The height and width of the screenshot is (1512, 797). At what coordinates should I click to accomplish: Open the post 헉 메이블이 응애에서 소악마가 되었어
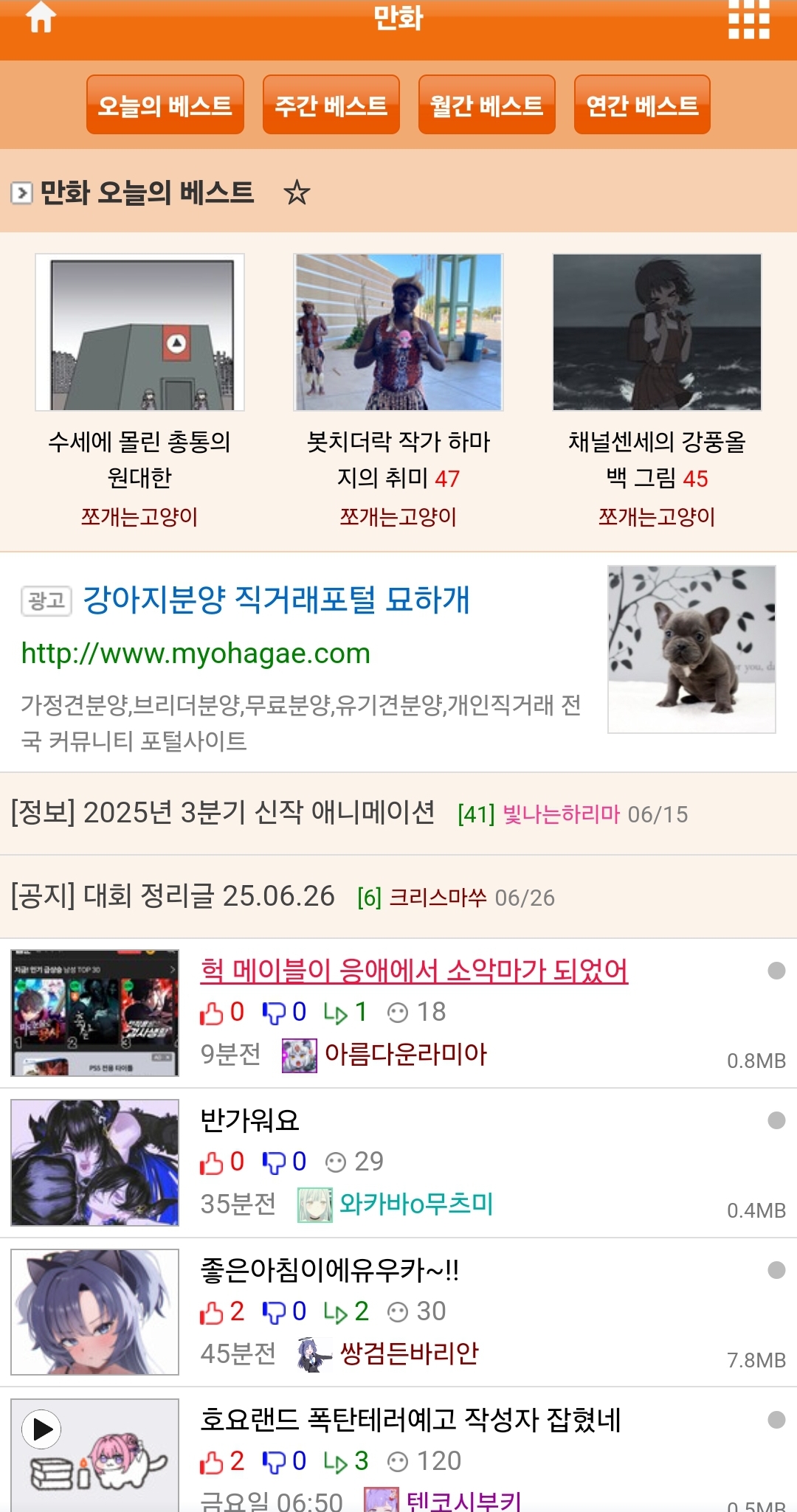(x=414, y=971)
